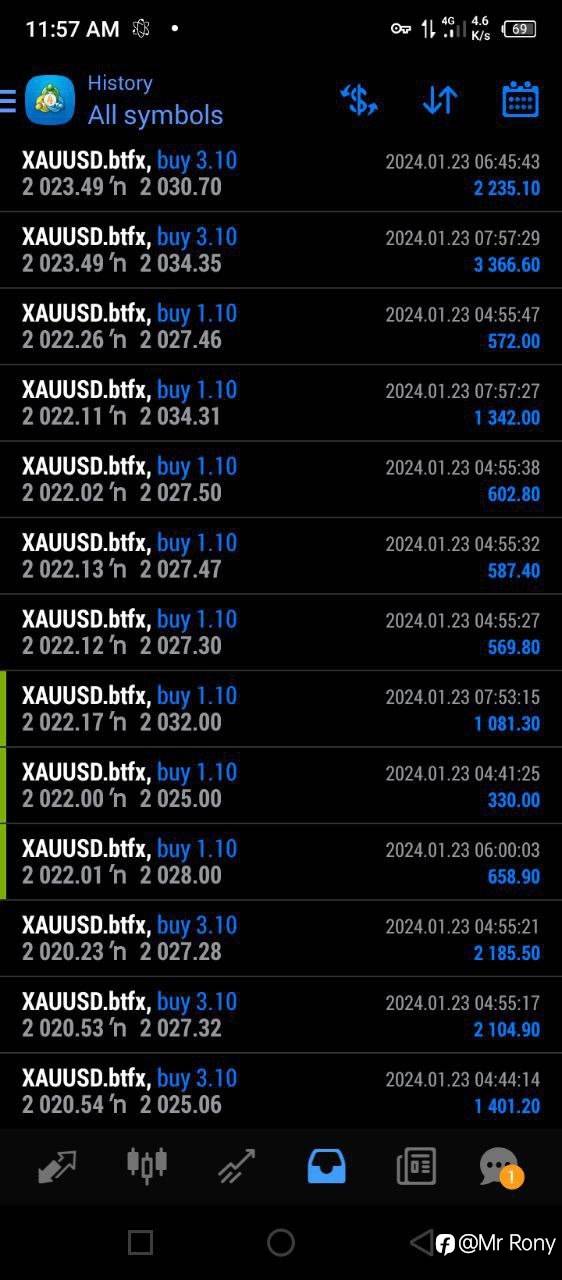Open the trade with profit 330.00
This screenshot has height=1280, width=562.
[281, 786]
